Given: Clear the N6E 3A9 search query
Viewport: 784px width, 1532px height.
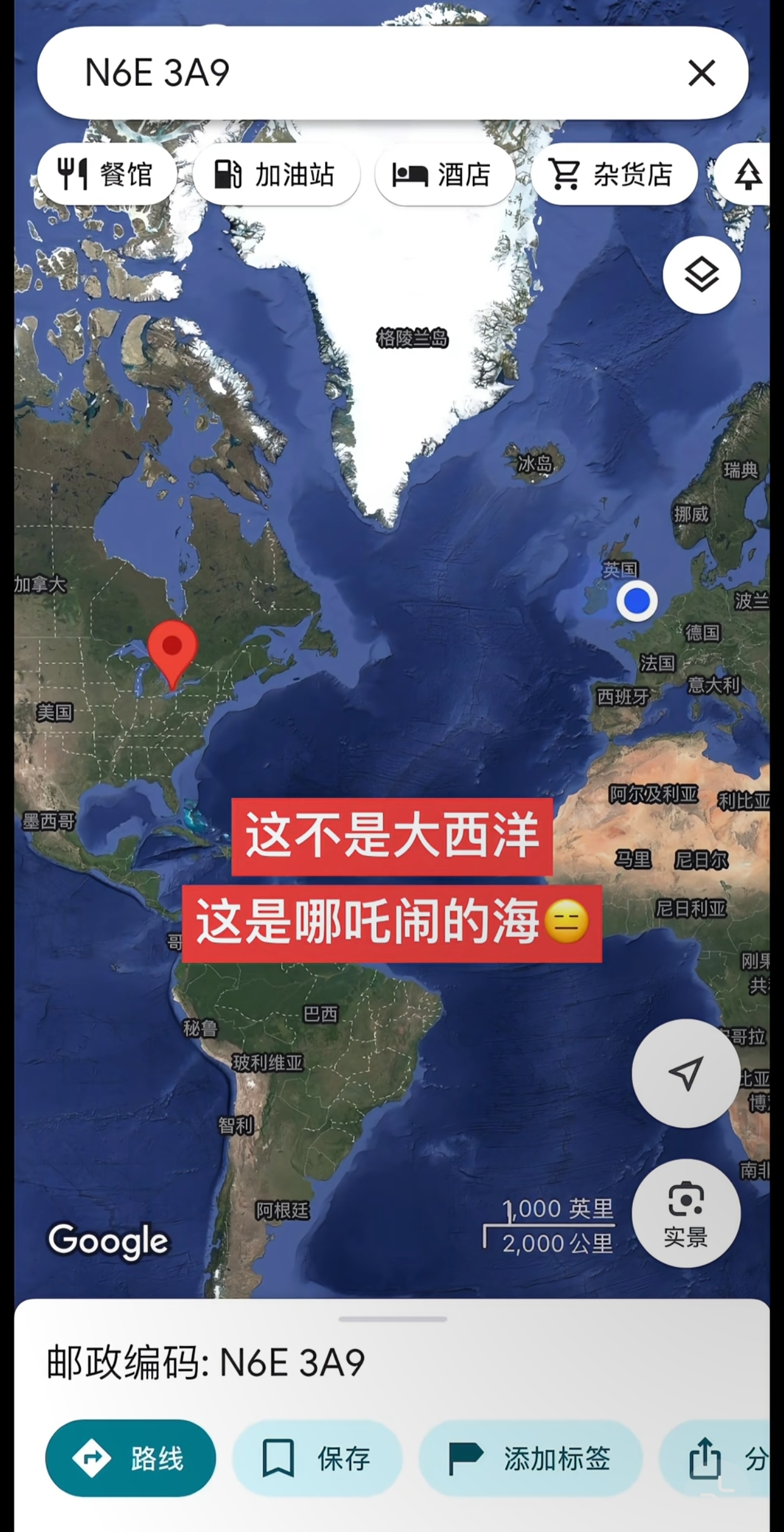Looking at the screenshot, I should coord(701,73).
